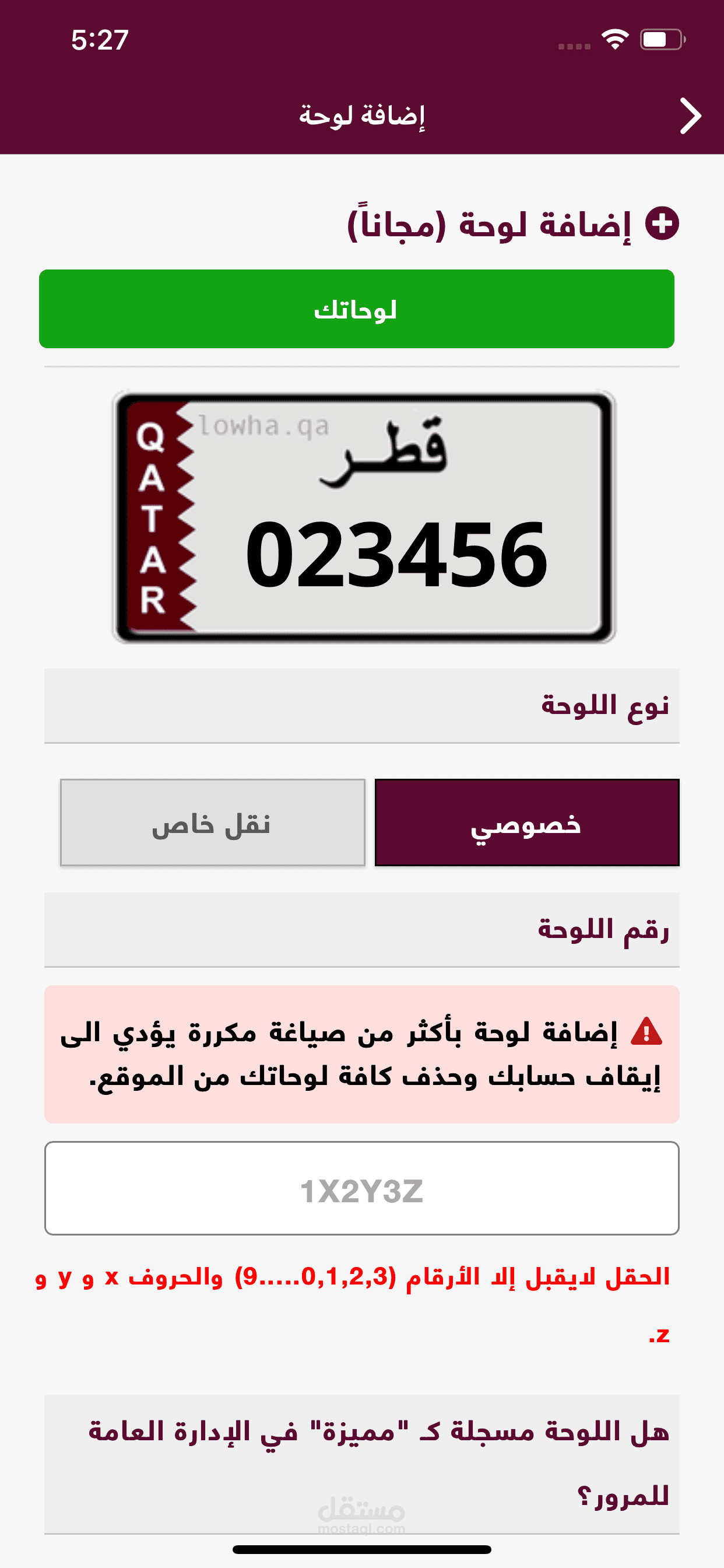Open the green لوحاتك button
Image resolution: width=724 pixels, height=1568 pixels.
[x=357, y=309]
